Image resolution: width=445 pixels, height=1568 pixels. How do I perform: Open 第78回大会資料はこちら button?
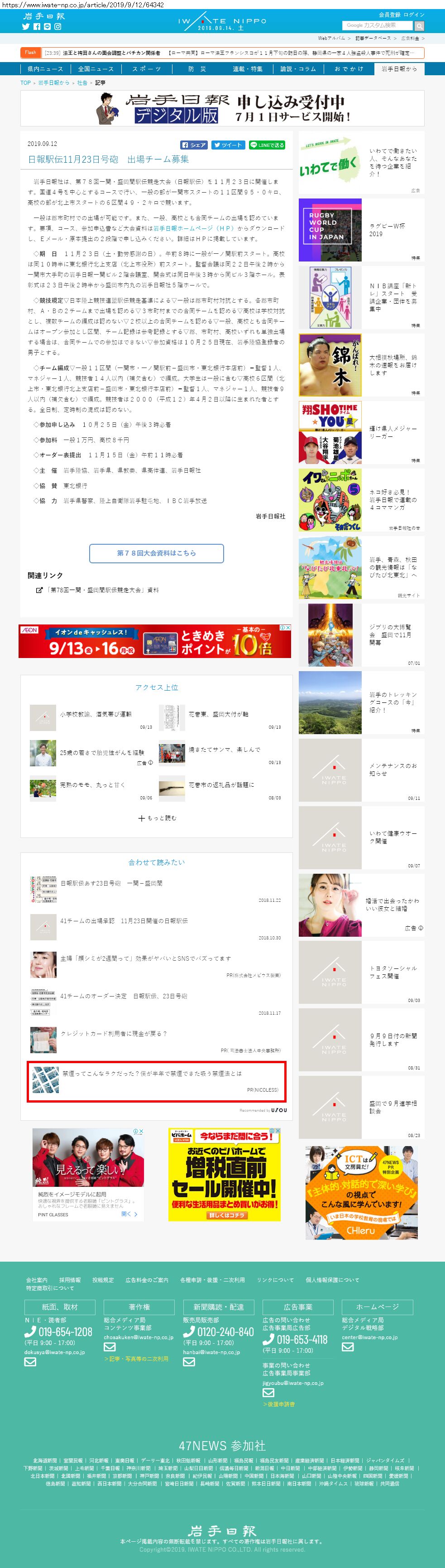(156, 553)
